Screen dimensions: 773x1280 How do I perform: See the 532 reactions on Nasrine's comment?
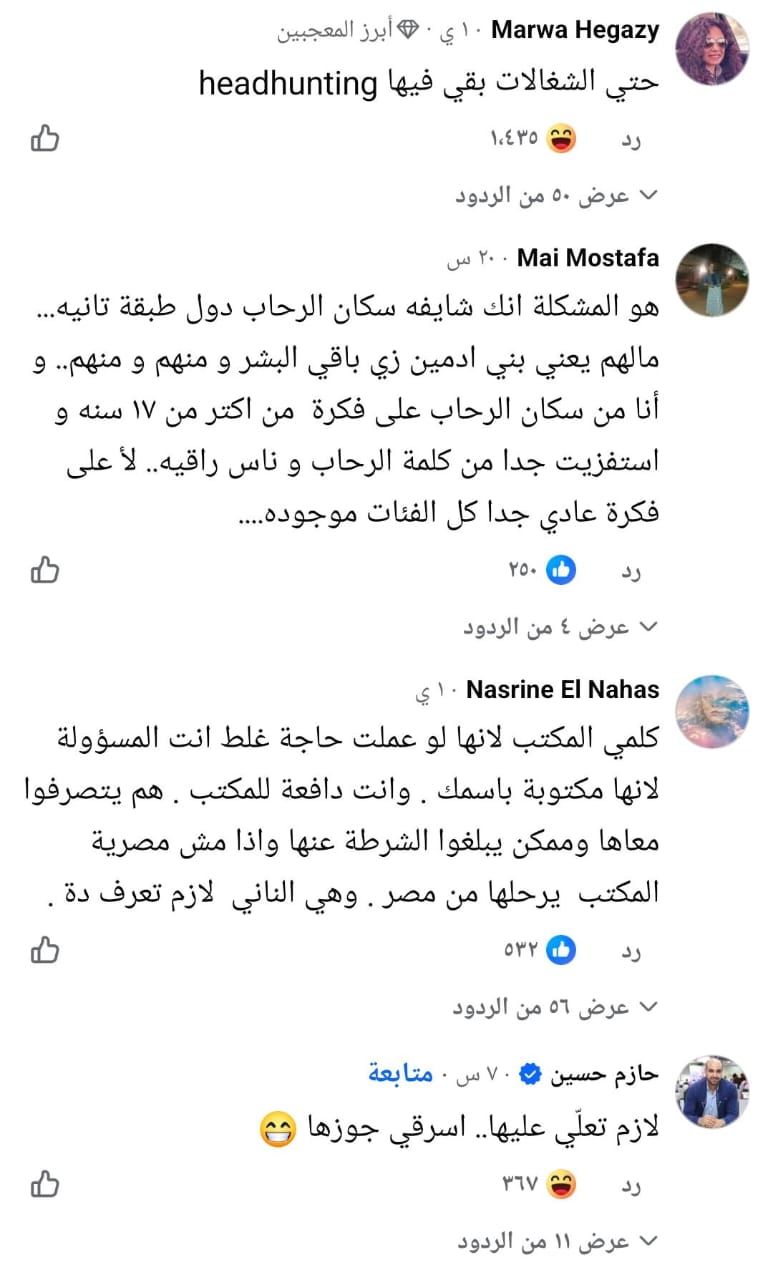[x=540, y=950]
